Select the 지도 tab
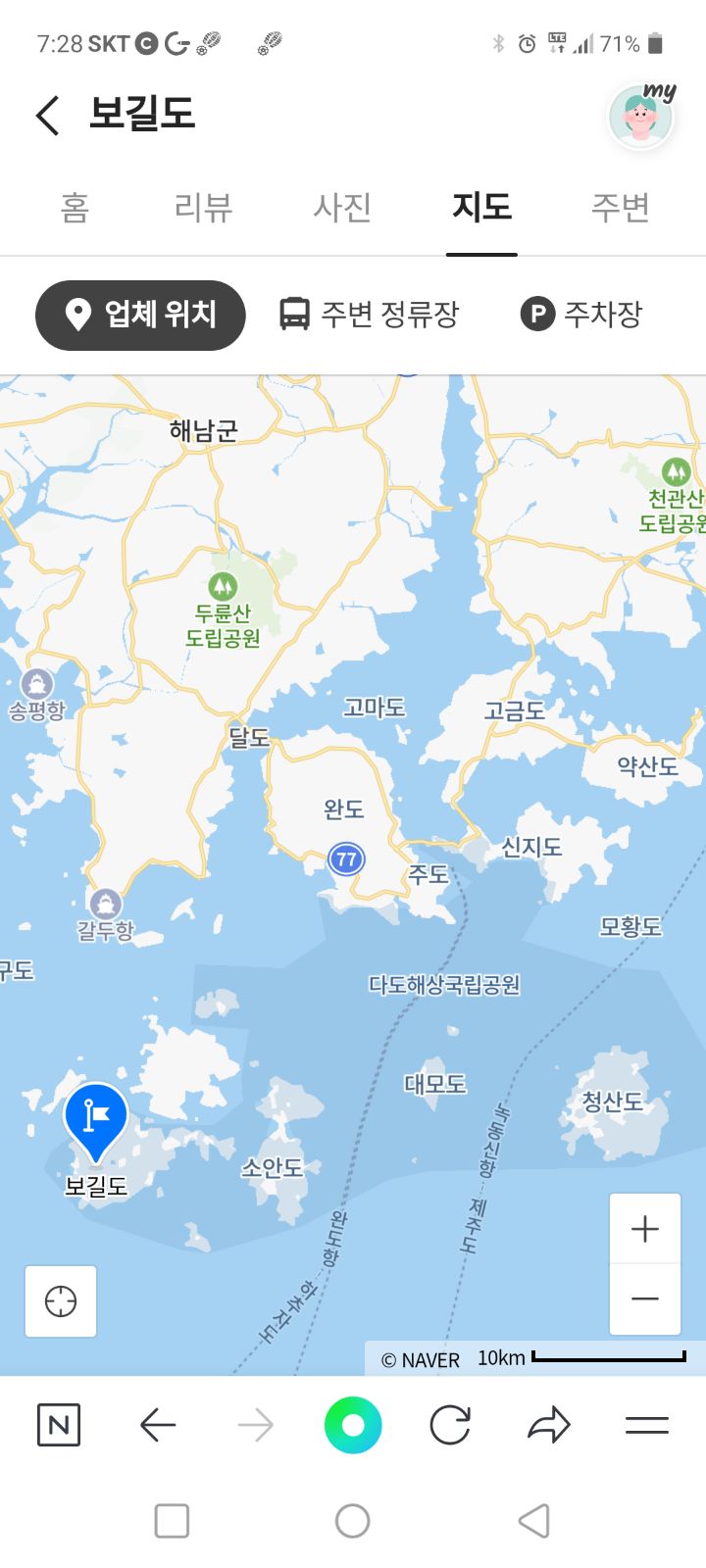Image resolution: width=706 pixels, height=1568 pixels. coord(481,208)
